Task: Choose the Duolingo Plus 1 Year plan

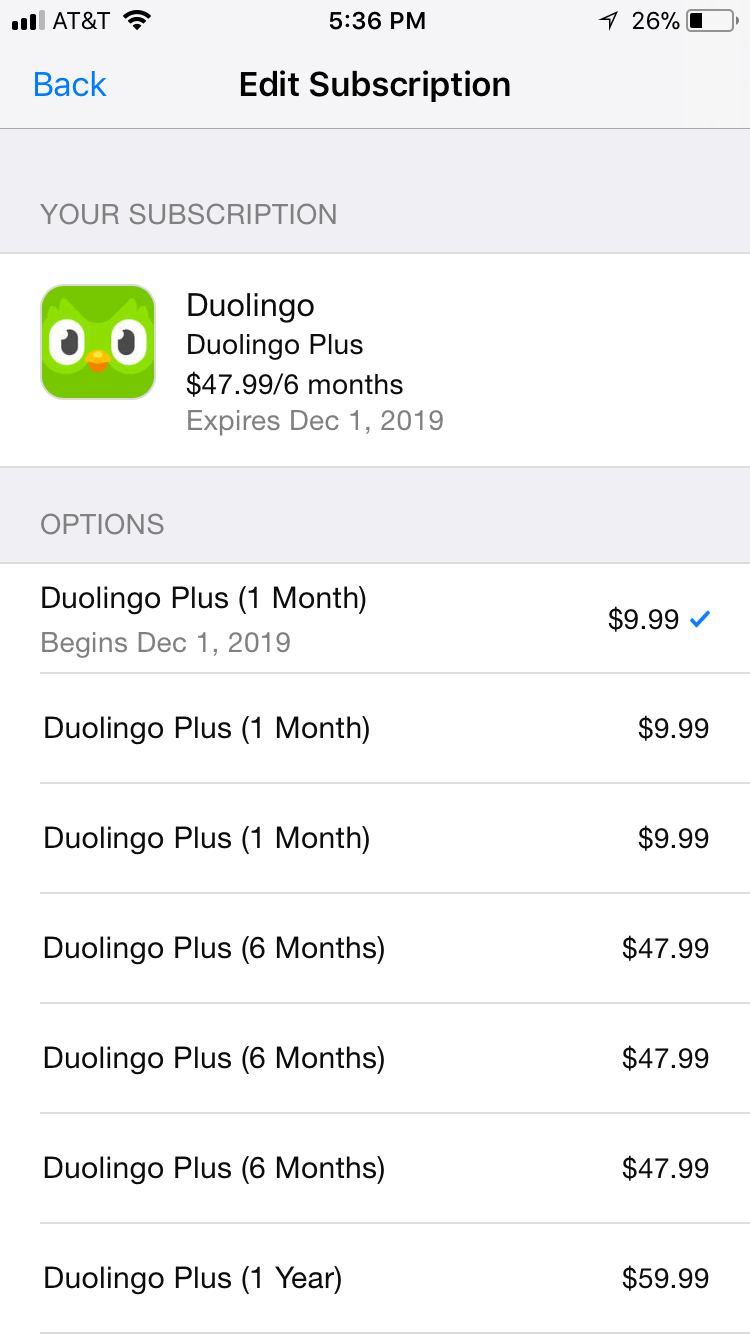Action: (375, 1277)
